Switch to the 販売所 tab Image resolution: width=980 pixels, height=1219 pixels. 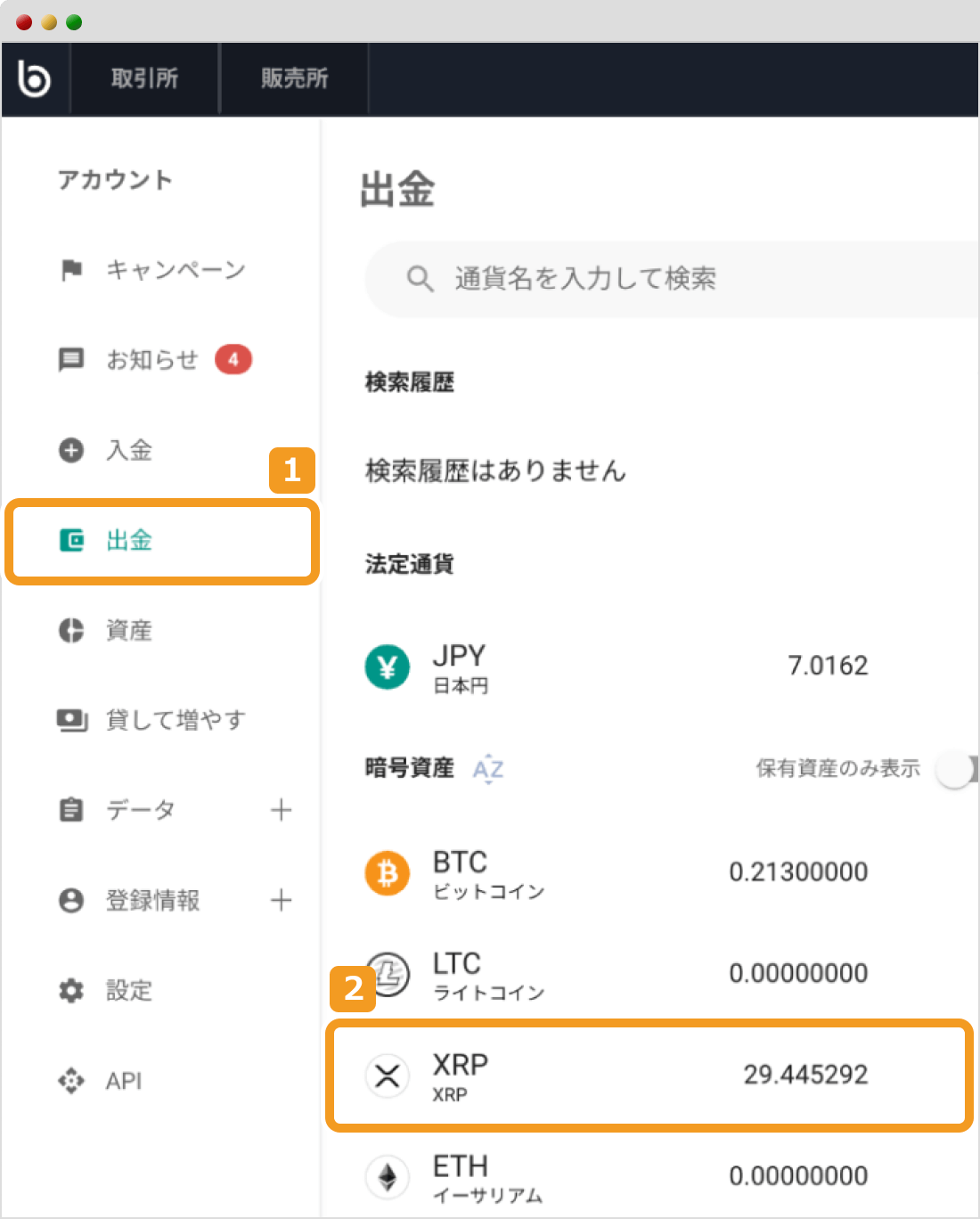point(294,78)
